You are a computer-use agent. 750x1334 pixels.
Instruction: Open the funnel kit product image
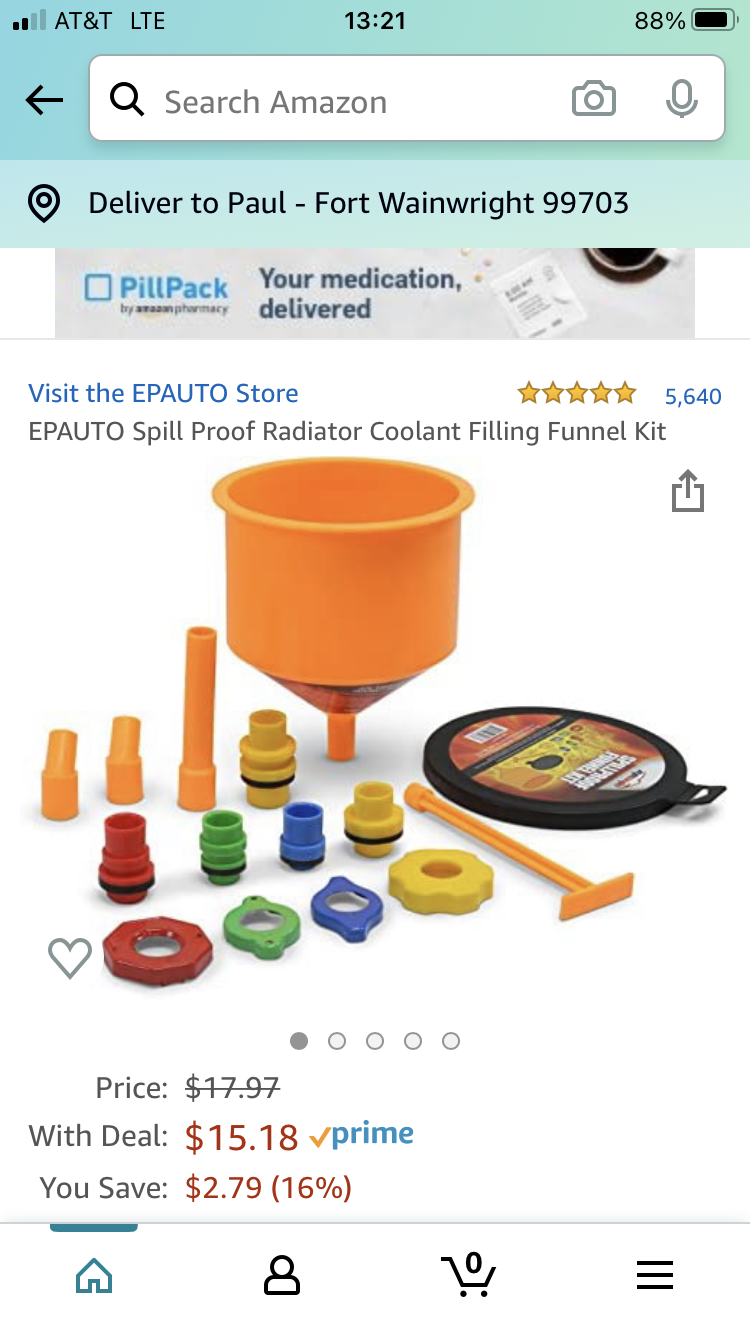[x=375, y=730]
